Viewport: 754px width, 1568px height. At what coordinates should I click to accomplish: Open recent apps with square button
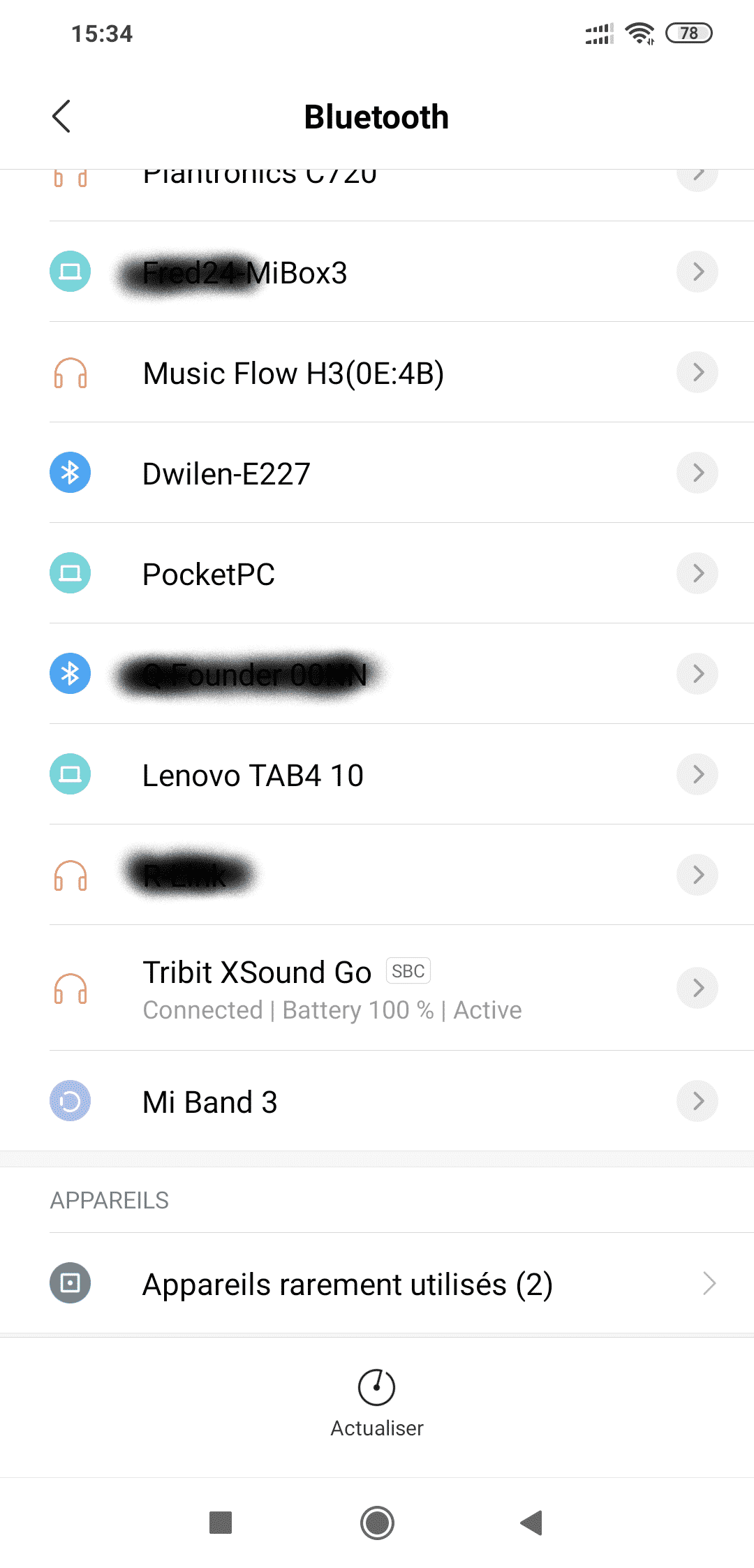(x=221, y=1523)
